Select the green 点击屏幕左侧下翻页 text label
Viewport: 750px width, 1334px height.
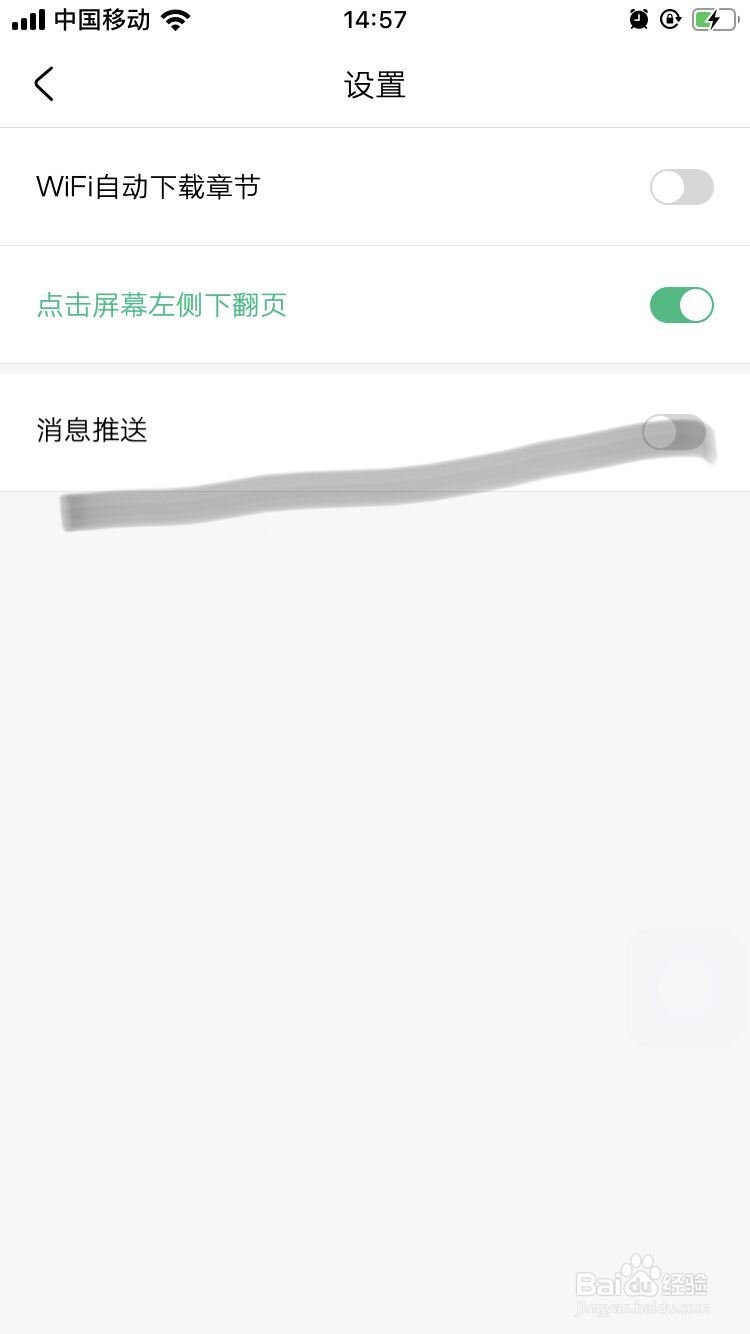(x=161, y=305)
